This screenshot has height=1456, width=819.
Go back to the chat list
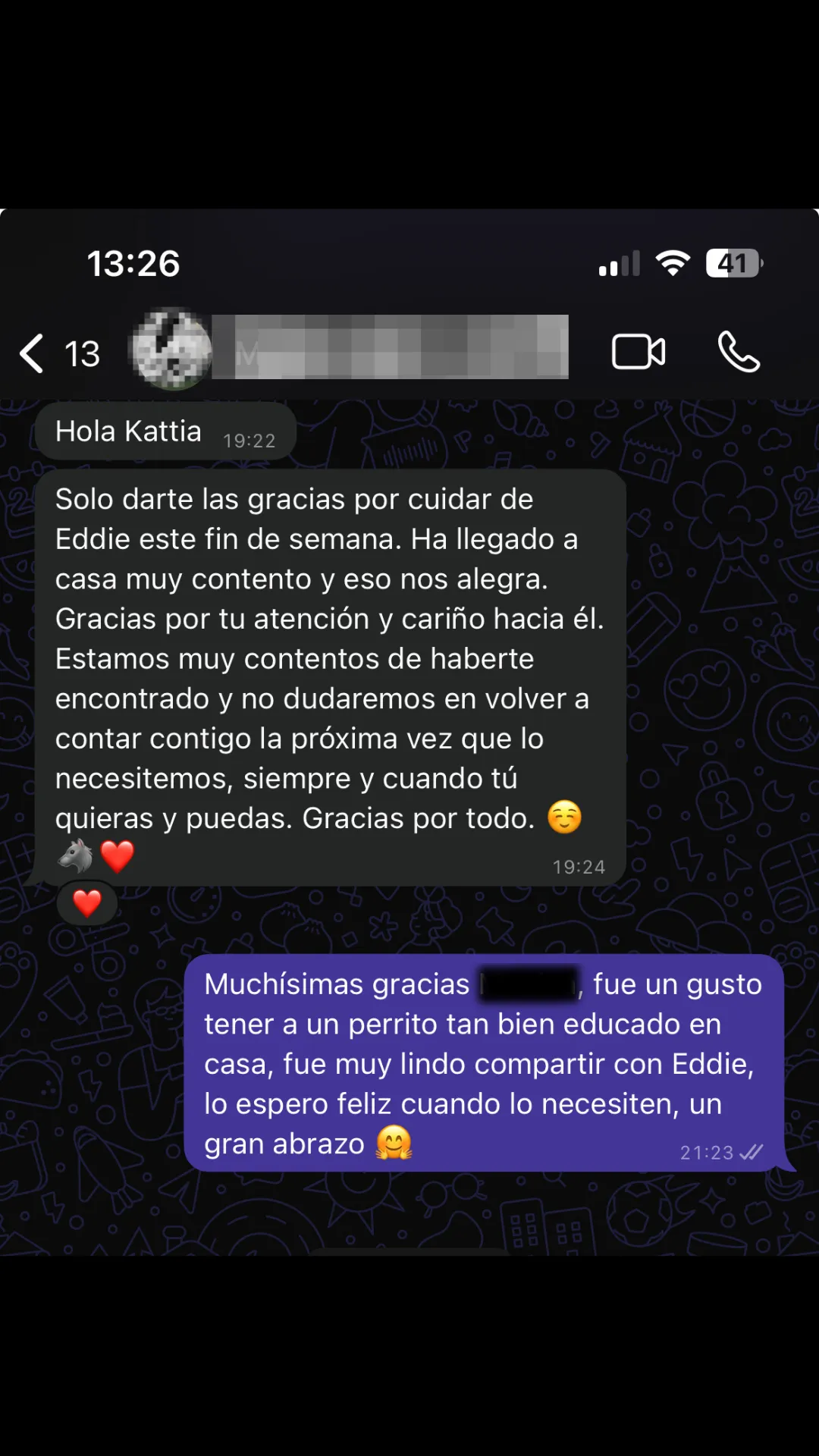[59, 353]
